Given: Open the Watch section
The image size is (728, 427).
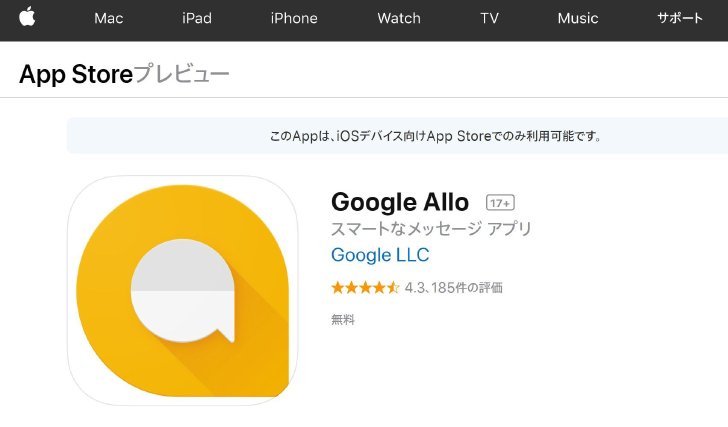Looking at the screenshot, I should 399,19.
